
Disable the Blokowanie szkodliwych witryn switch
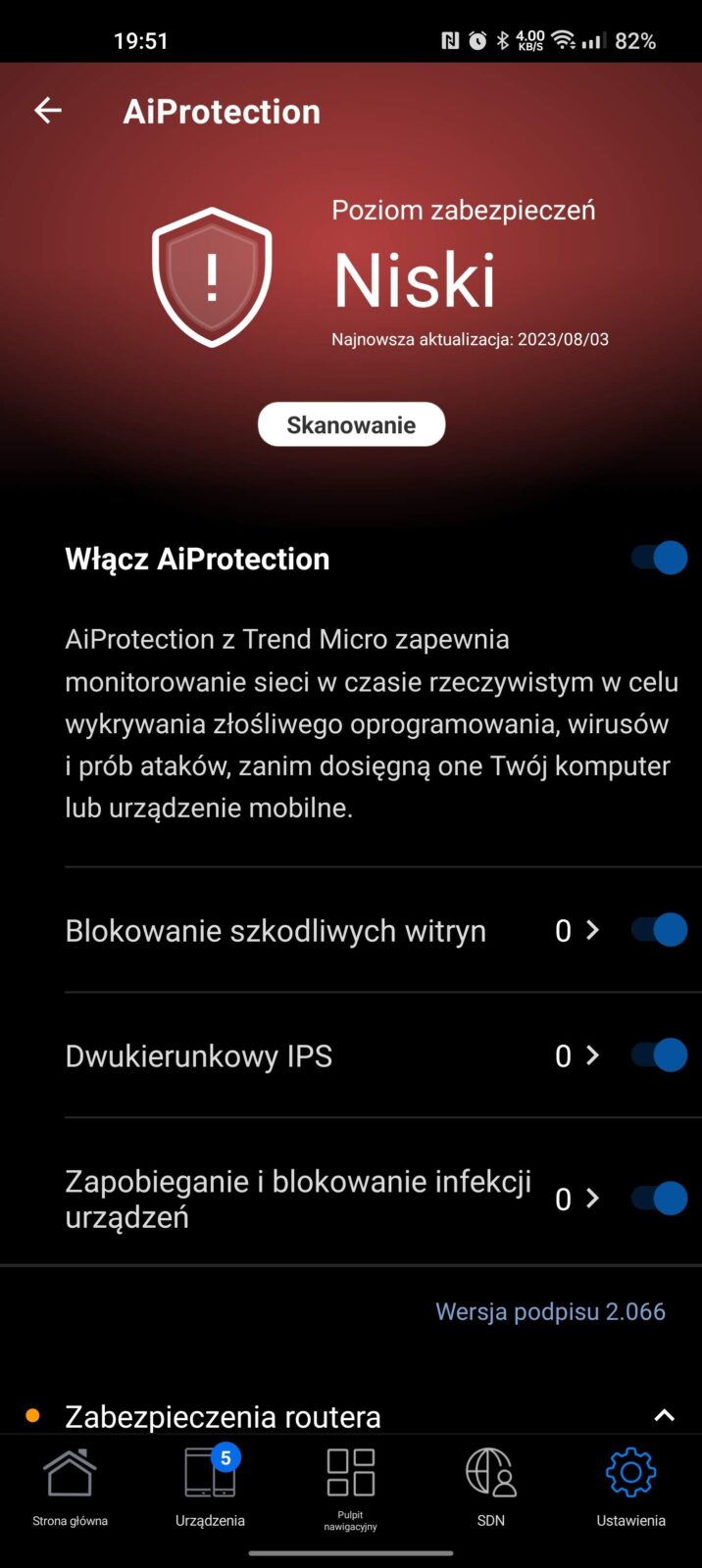[659, 929]
